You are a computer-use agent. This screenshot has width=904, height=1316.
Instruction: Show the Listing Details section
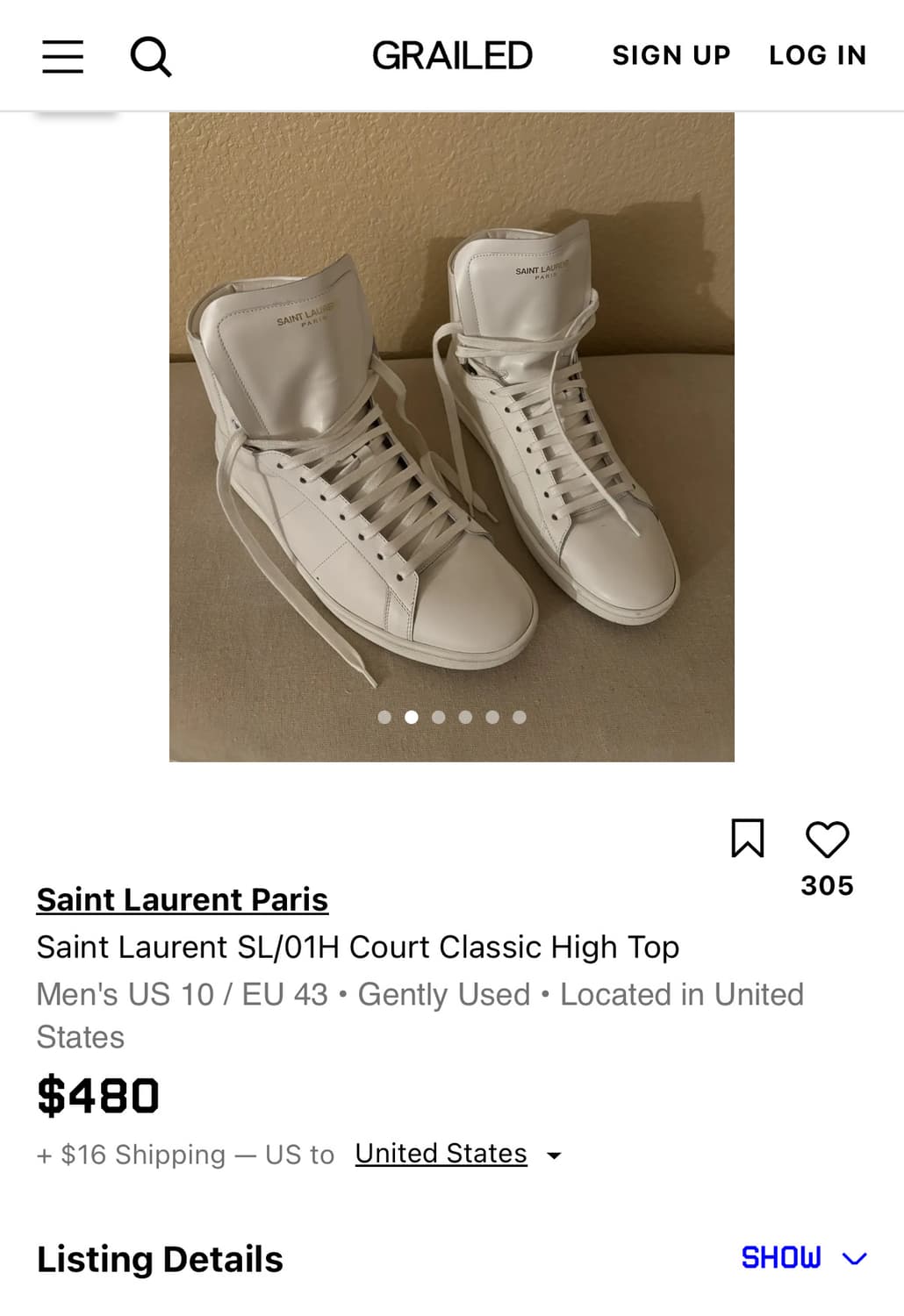coord(803,1258)
